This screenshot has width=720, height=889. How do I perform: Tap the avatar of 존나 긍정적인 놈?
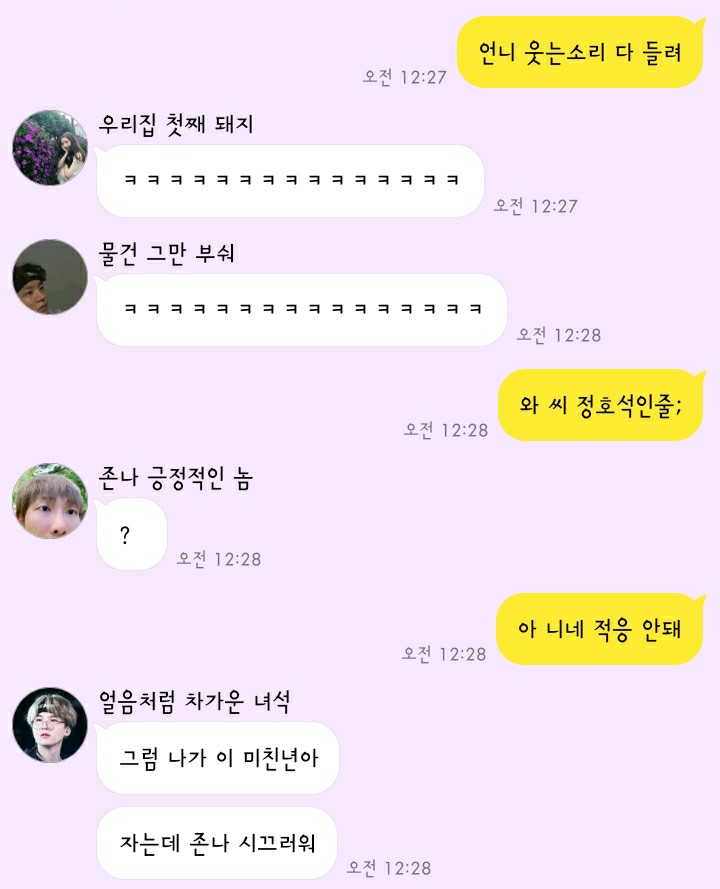click(x=50, y=501)
